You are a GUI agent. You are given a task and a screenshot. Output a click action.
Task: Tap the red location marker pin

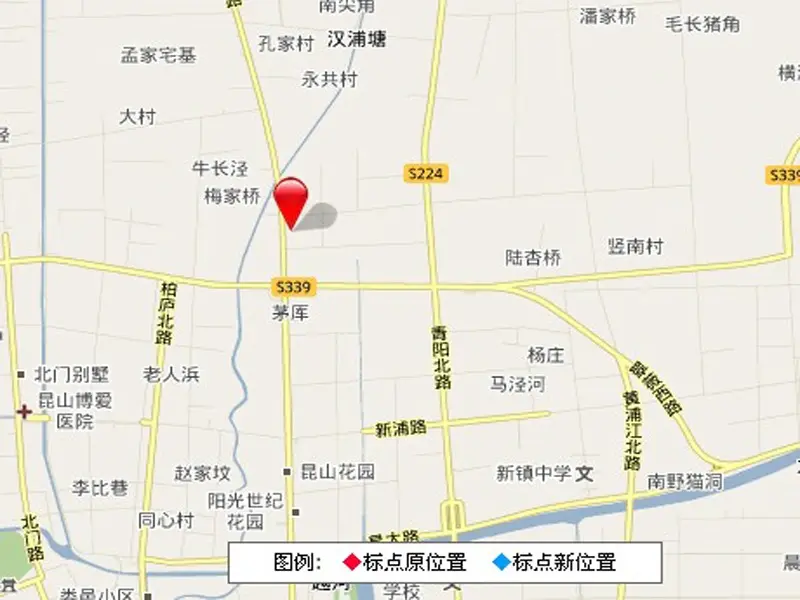pos(291,197)
